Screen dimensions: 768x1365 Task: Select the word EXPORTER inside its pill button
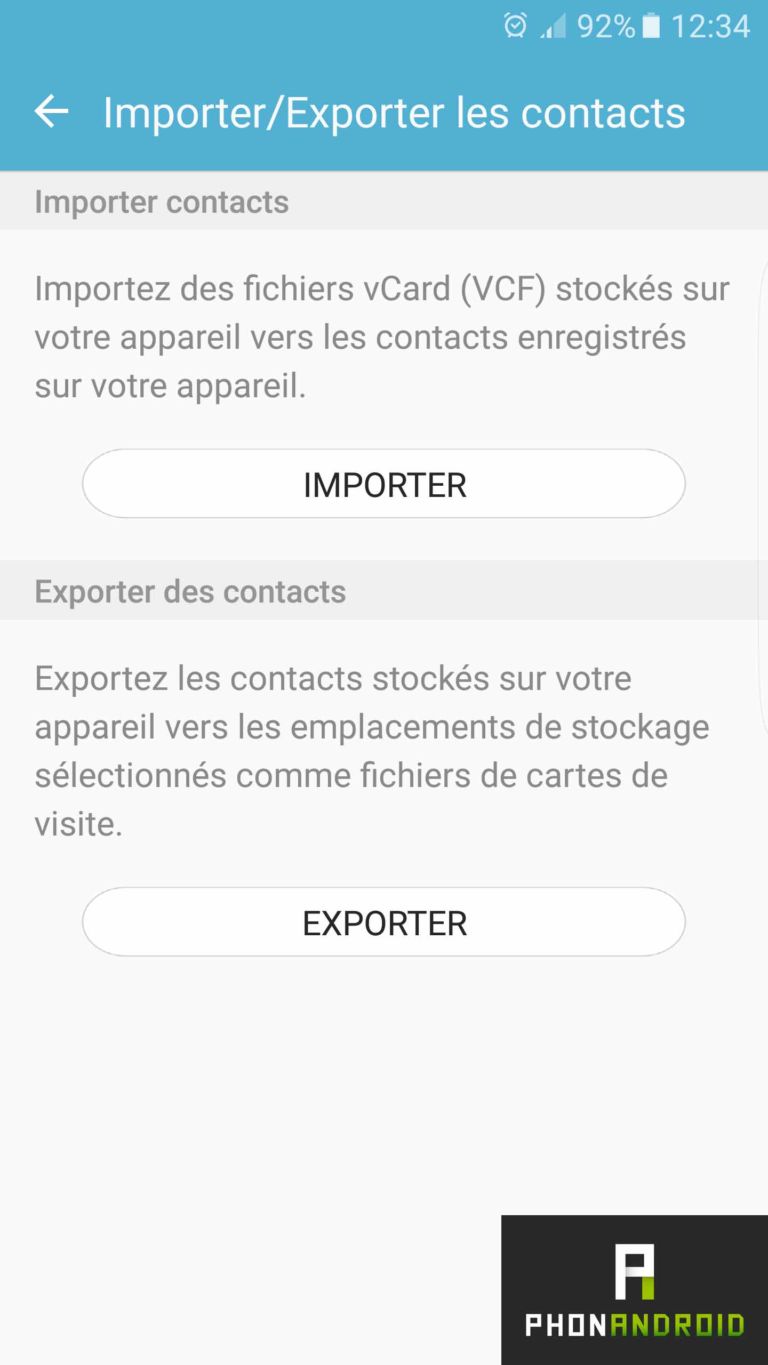[383, 922]
